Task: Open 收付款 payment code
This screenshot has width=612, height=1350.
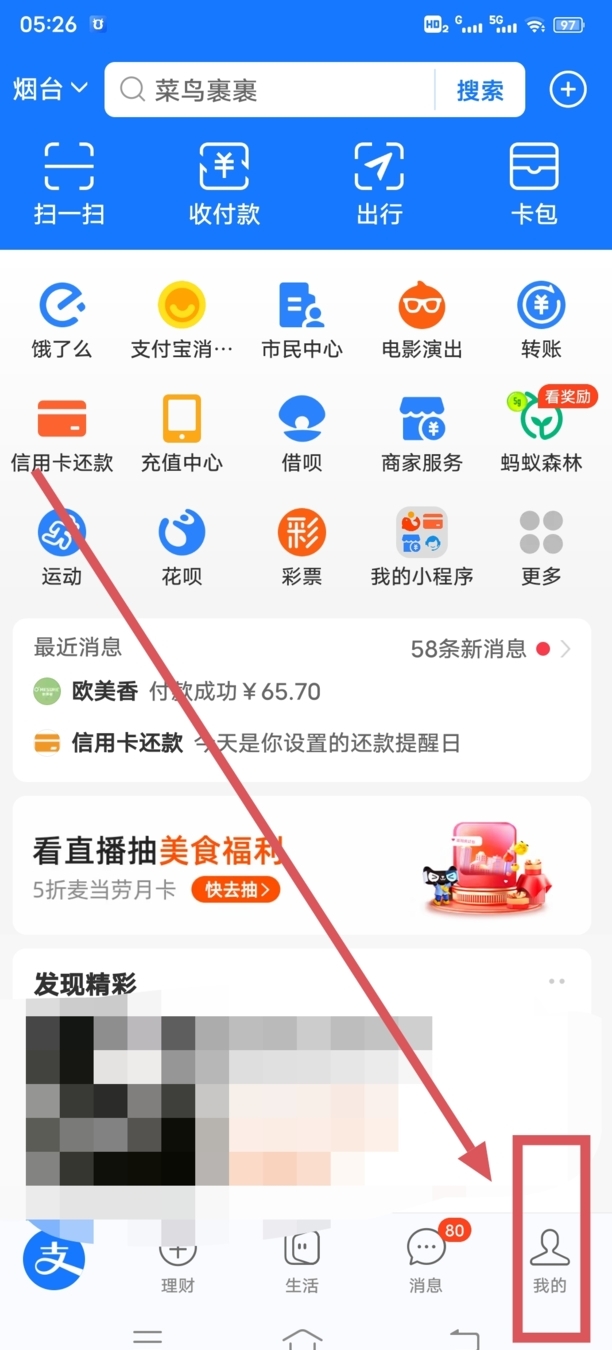Action: pos(224,183)
